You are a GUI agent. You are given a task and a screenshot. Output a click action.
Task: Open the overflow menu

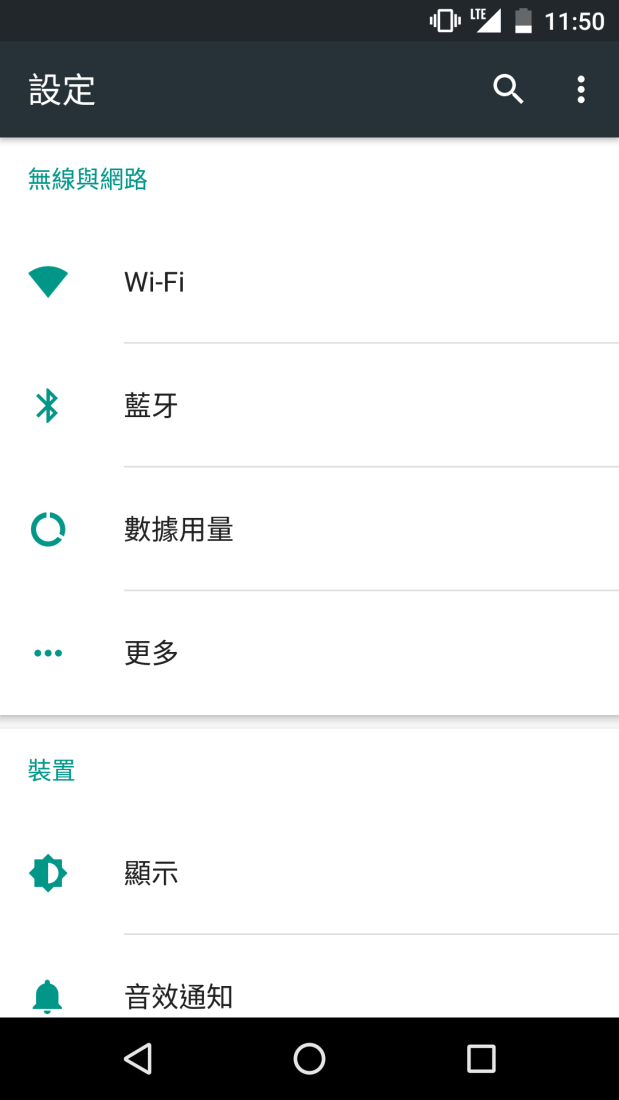point(581,89)
